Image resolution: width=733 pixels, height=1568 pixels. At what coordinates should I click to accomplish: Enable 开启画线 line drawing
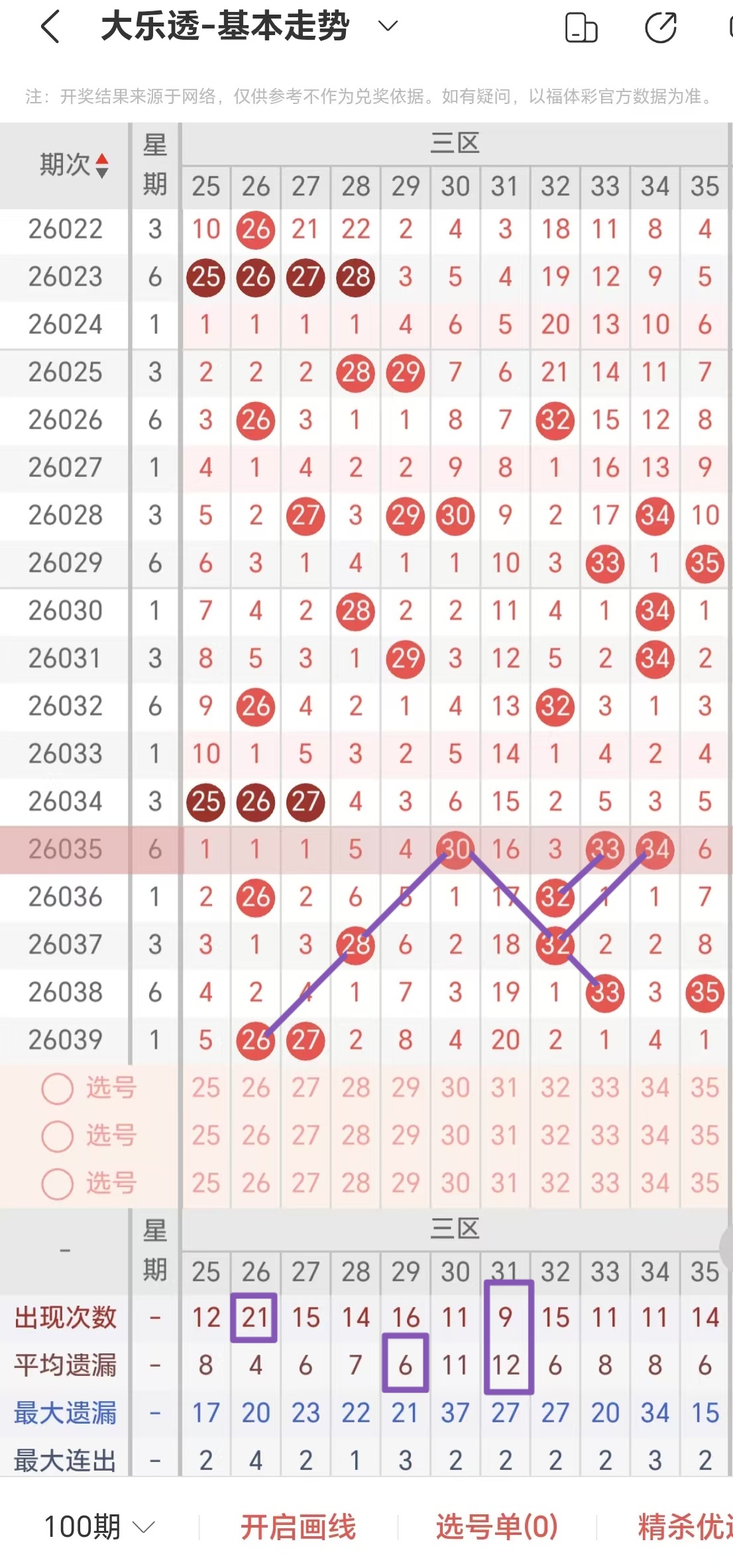point(298,1527)
